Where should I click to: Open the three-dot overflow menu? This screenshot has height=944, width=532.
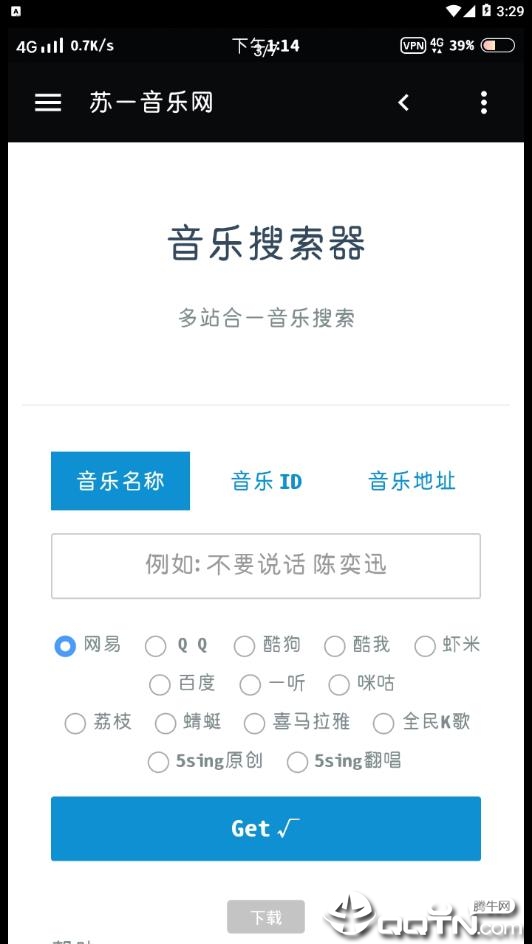(x=484, y=103)
